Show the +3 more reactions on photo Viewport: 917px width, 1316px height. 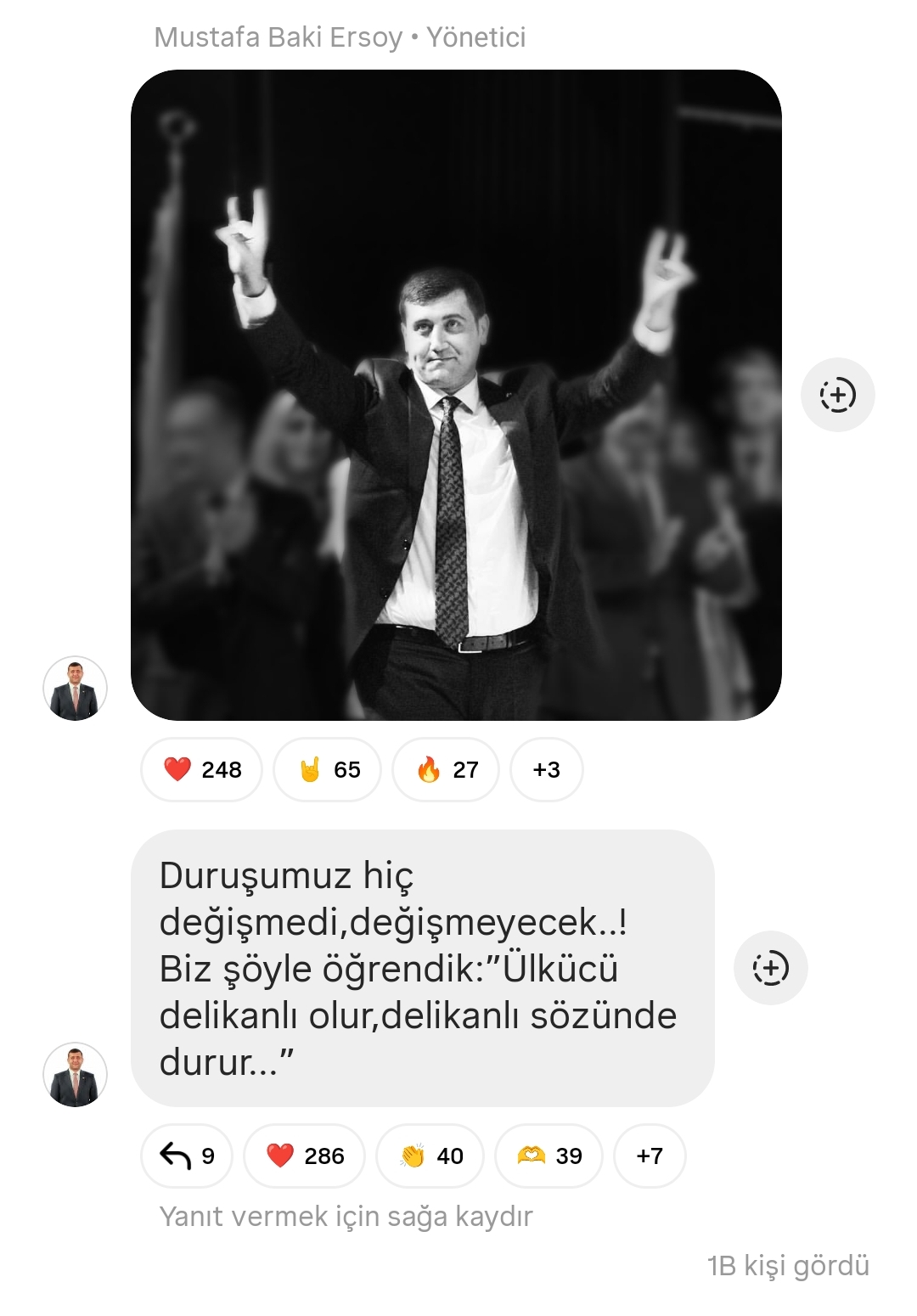click(x=546, y=769)
